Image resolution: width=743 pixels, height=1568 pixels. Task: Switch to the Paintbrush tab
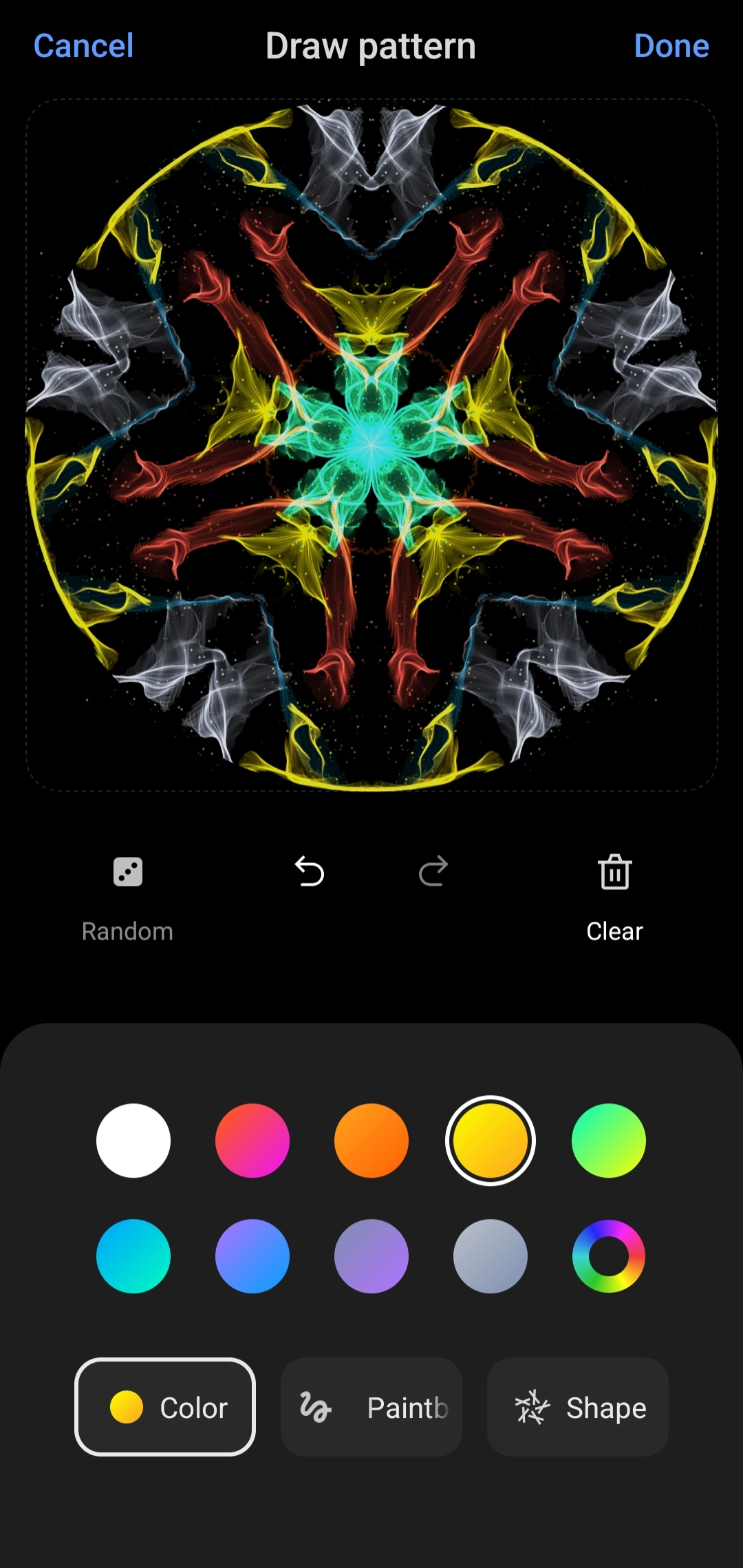click(x=371, y=1407)
